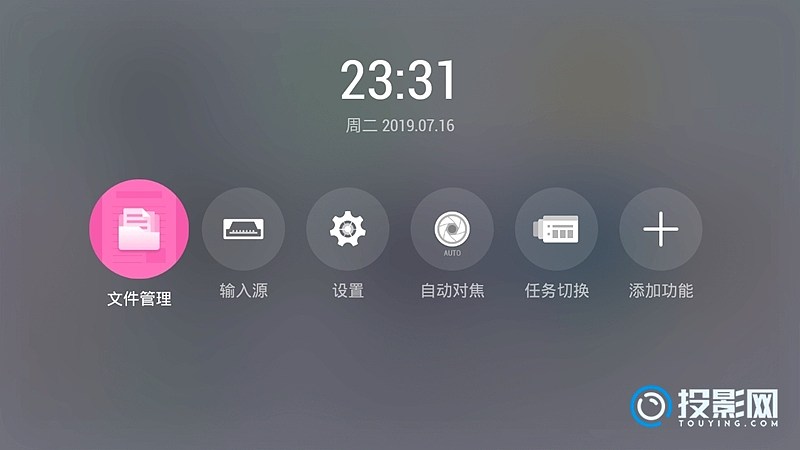The width and height of the screenshot is (800, 450).
Task: Open 输入源 input source
Action: (243, 229)
